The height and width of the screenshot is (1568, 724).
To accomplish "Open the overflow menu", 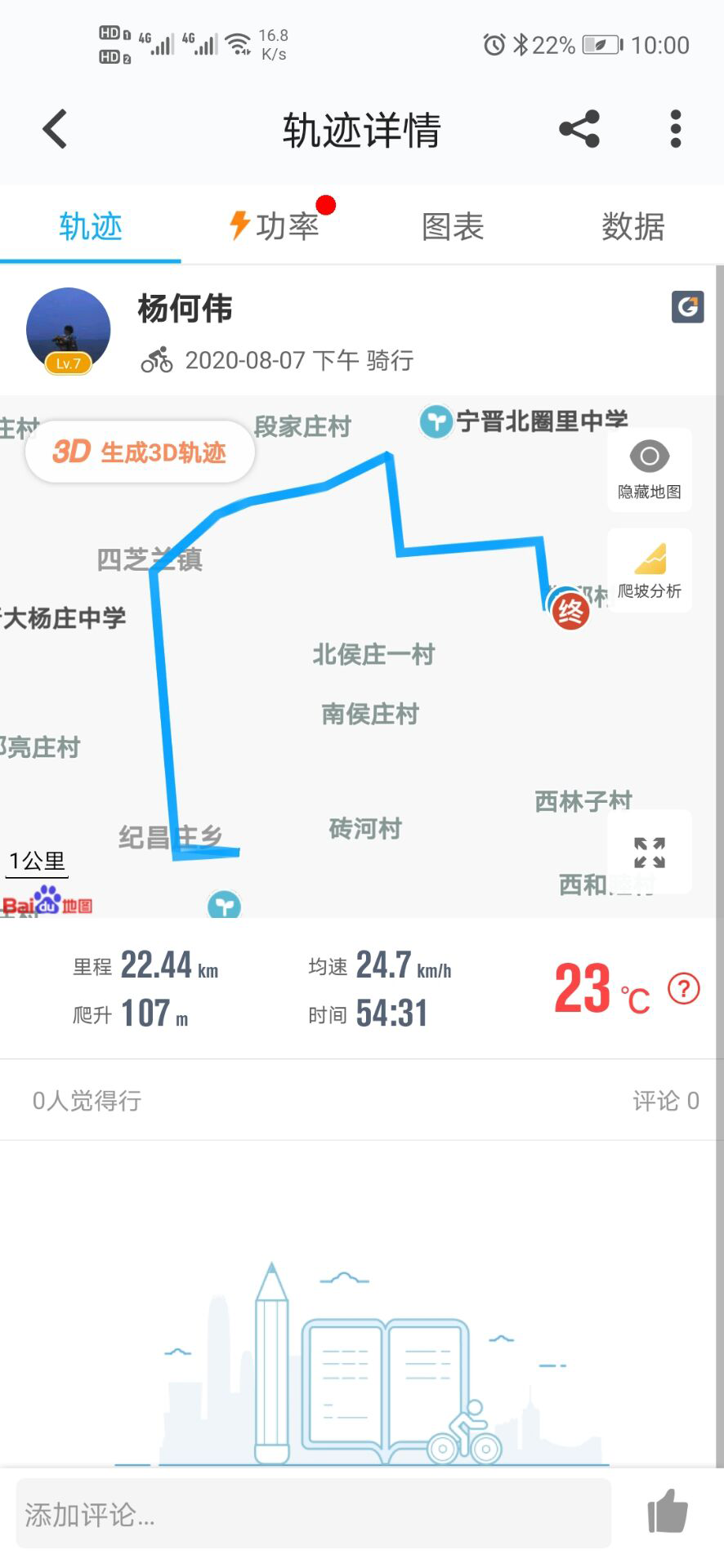I will (x=675, y=129).
